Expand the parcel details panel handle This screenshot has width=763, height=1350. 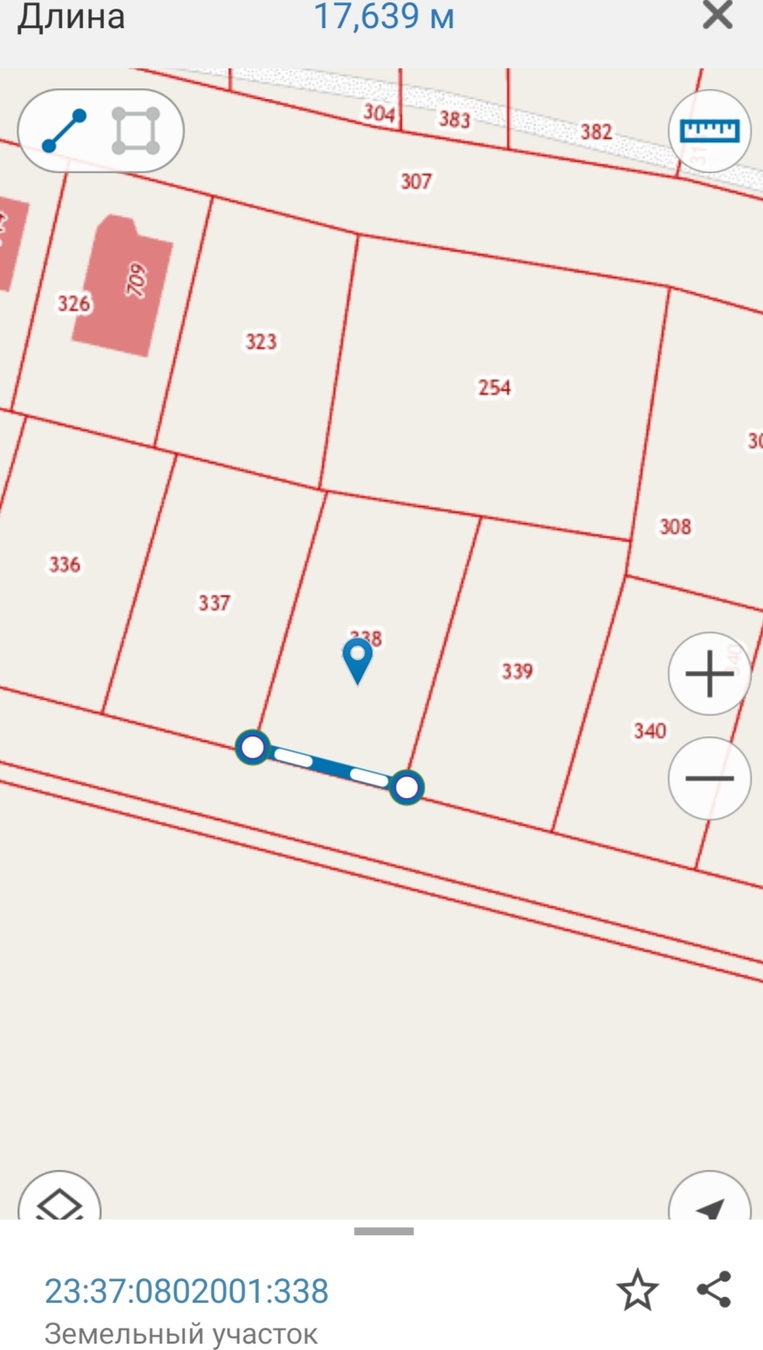click(383, 1231)
